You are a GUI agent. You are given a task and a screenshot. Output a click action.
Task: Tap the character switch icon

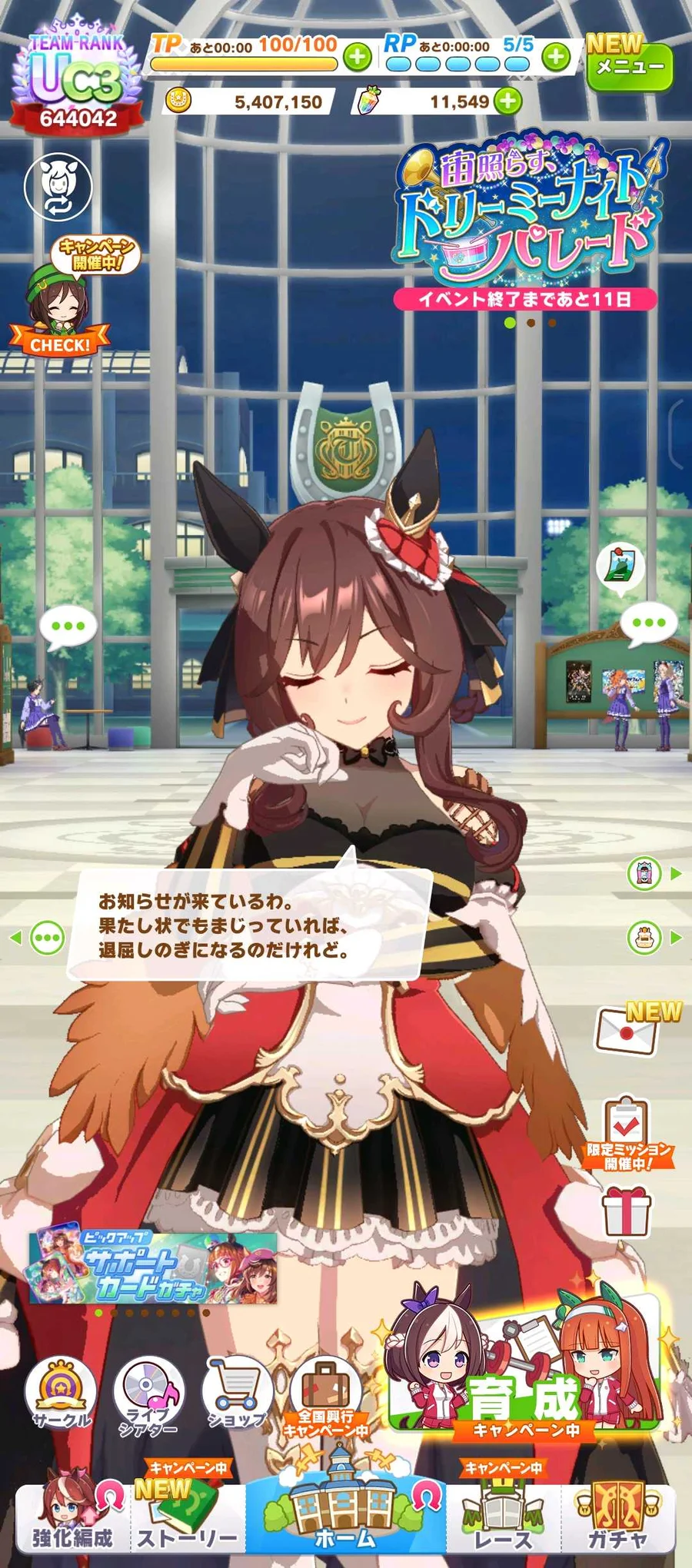coord(58,187)
